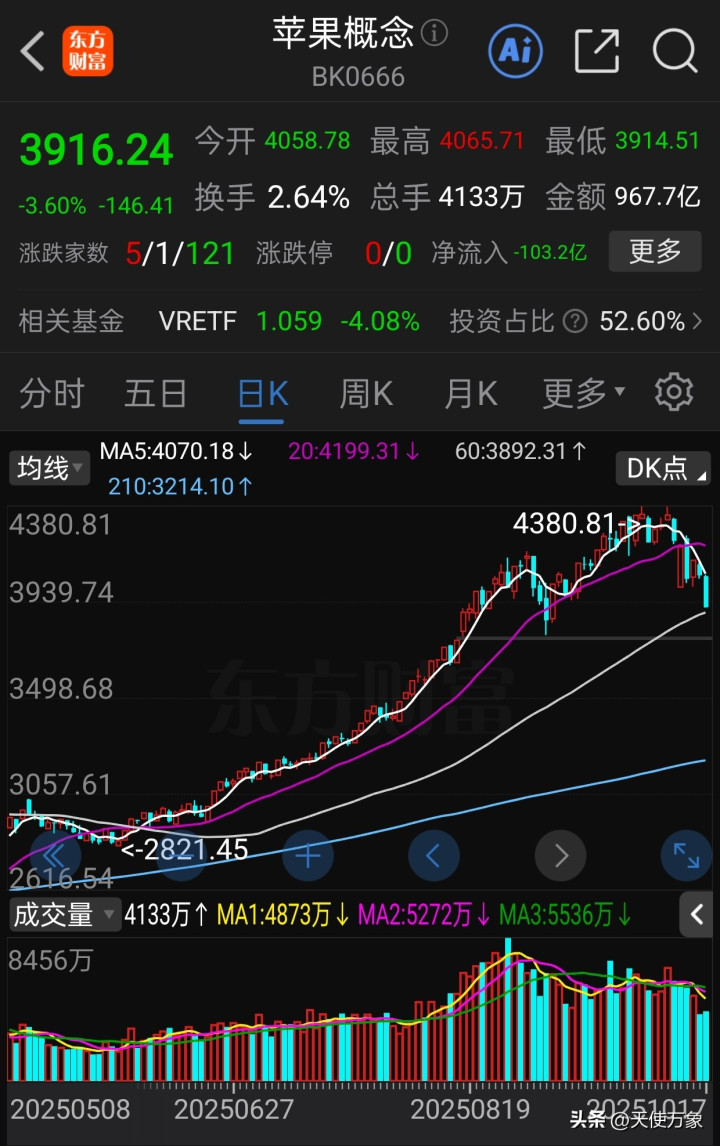Switch to the 月K tab
This screenshot has height=1146, width=720.
click(x=471, y=394)
